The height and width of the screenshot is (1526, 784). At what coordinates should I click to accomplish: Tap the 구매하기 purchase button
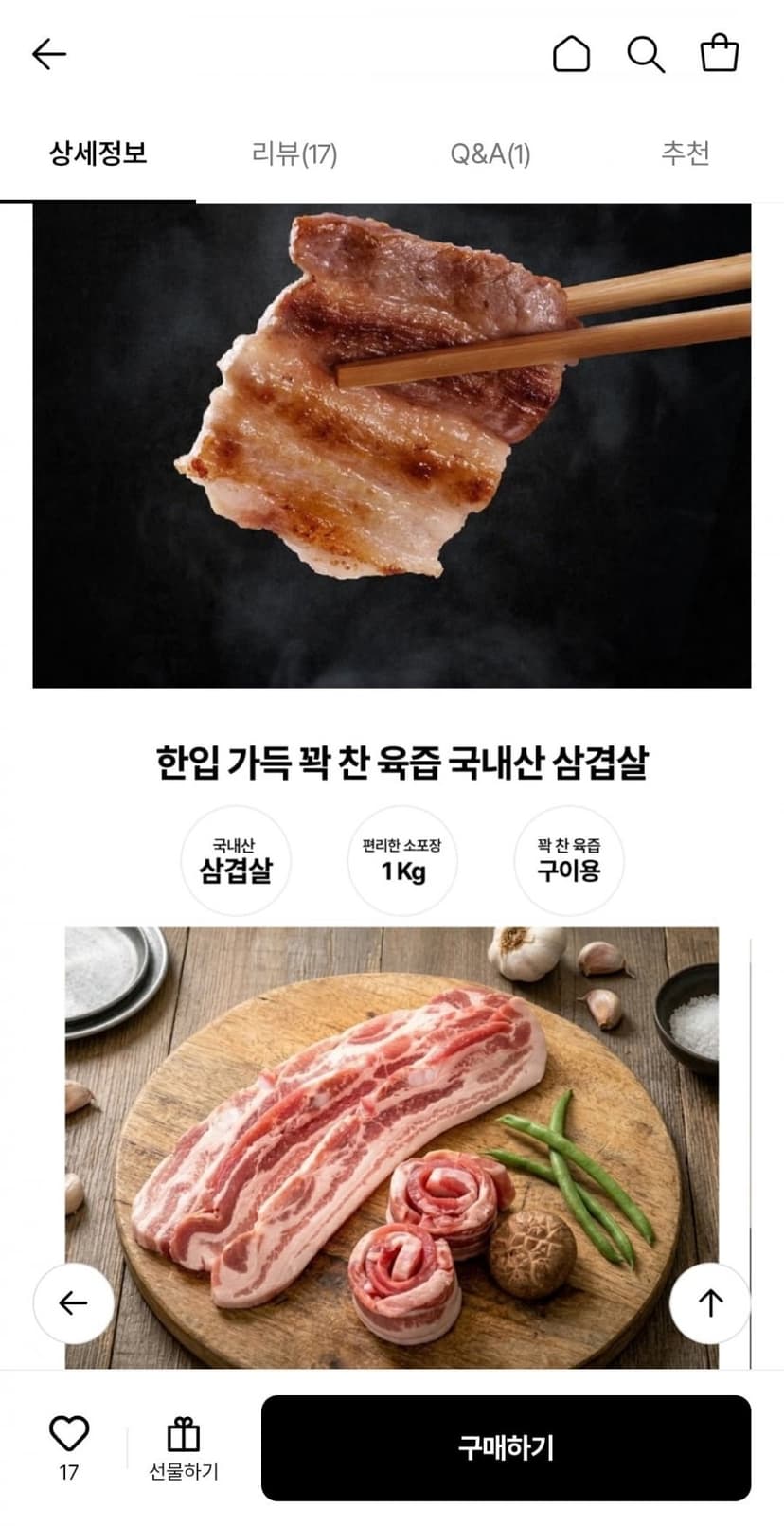point(506,1447)
